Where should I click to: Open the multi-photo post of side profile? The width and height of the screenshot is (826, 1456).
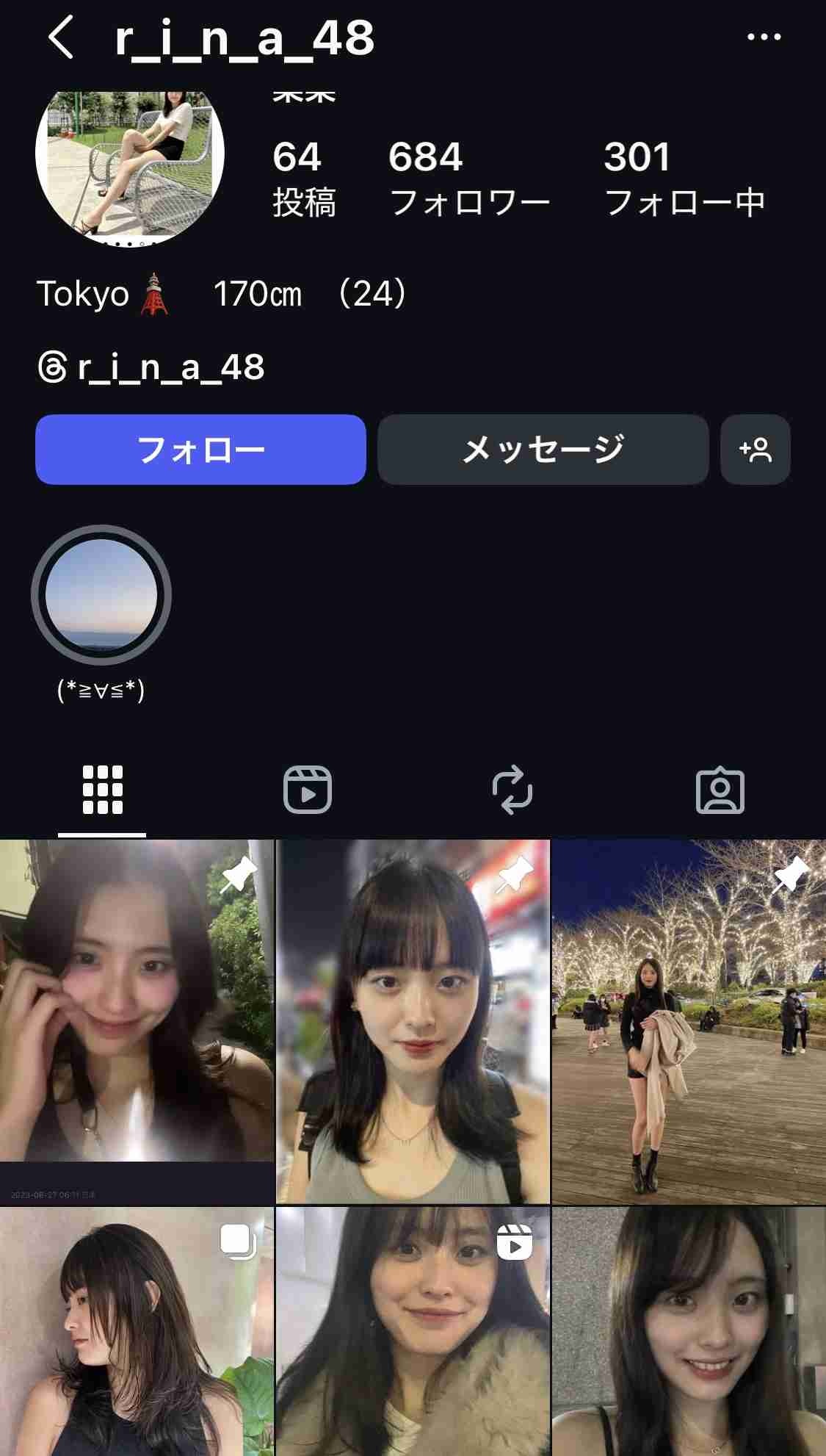pyautogui.click(x=137, y=1331)
